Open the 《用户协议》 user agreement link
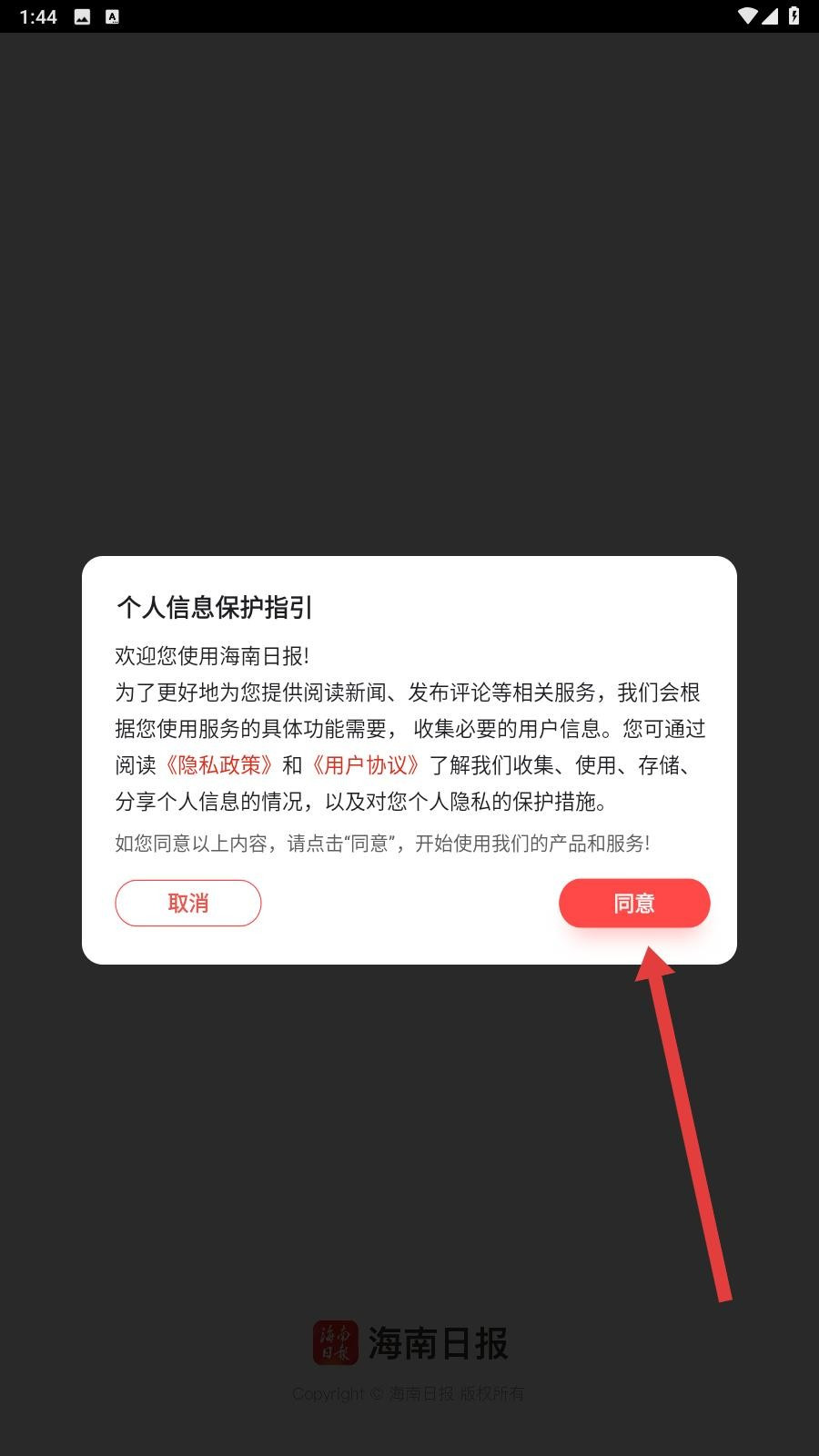Screen dimensions: 819x1456 tap(366, 765)
